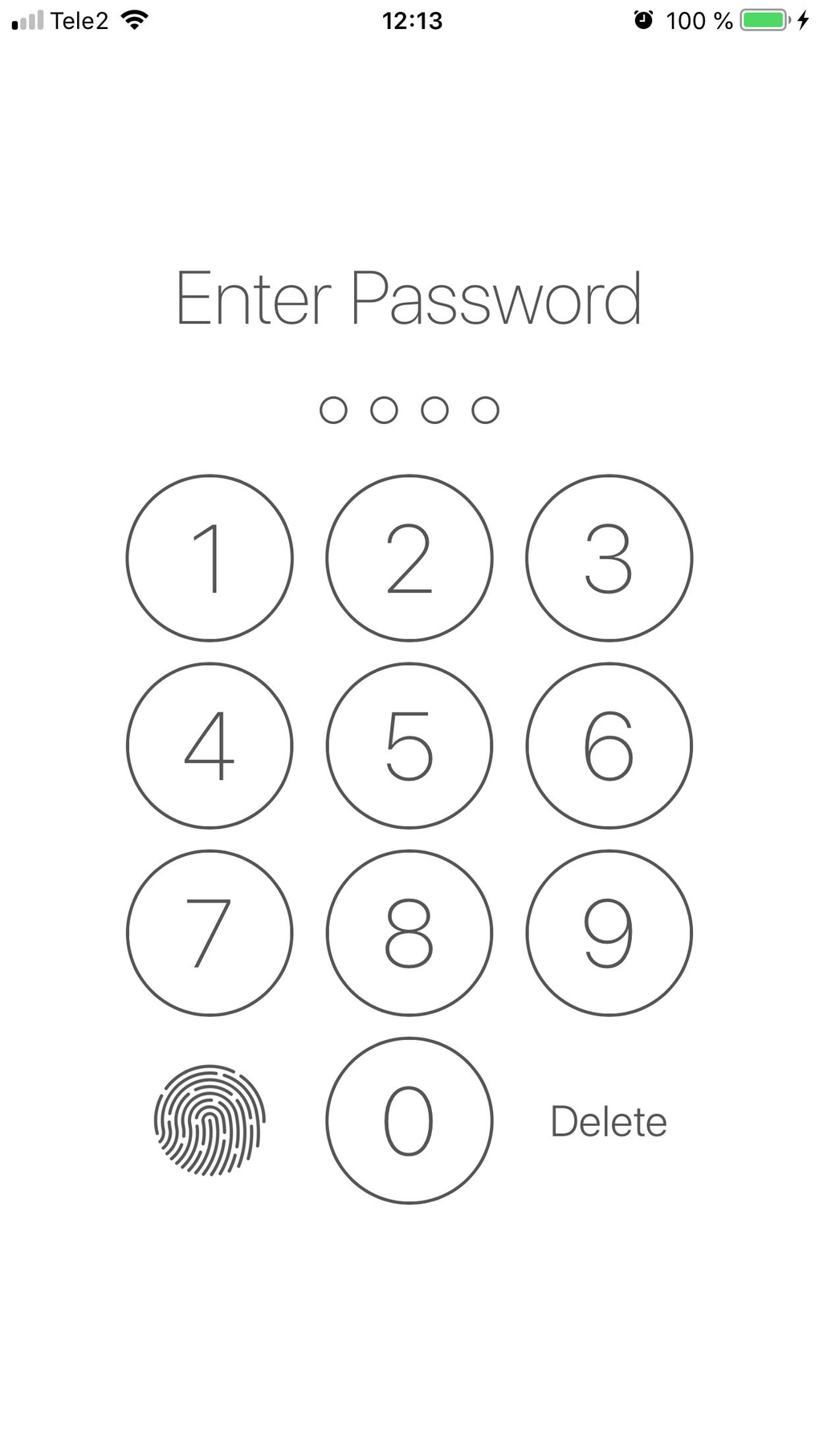
Task: Enter digit 0 on the passcode pad
Action: (409, 1120)
